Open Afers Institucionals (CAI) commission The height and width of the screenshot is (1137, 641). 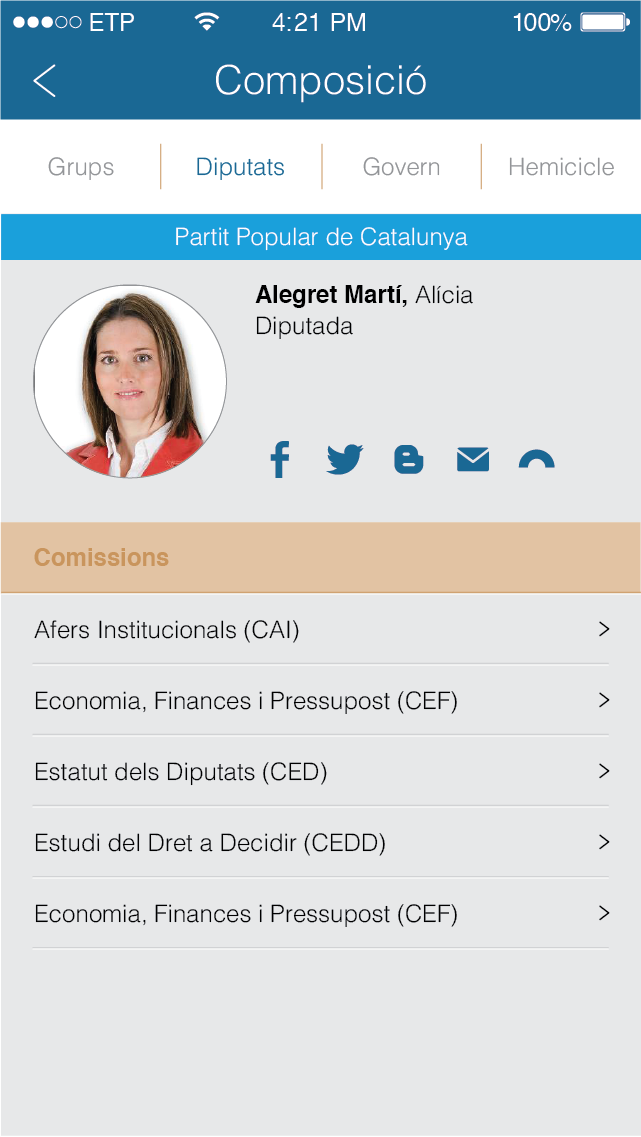(x=320, y=630)
